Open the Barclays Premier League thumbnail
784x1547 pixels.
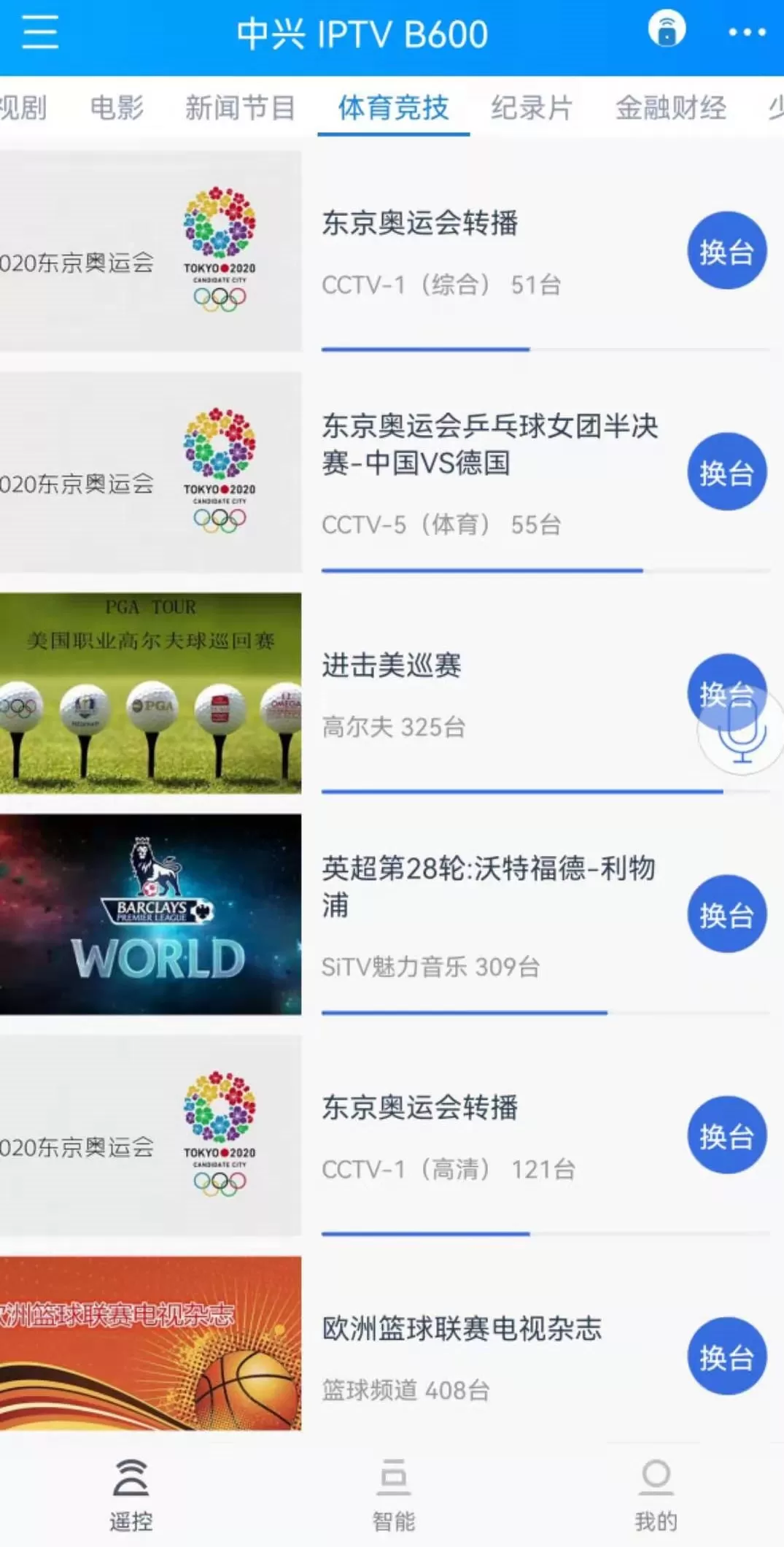[150, 915]
